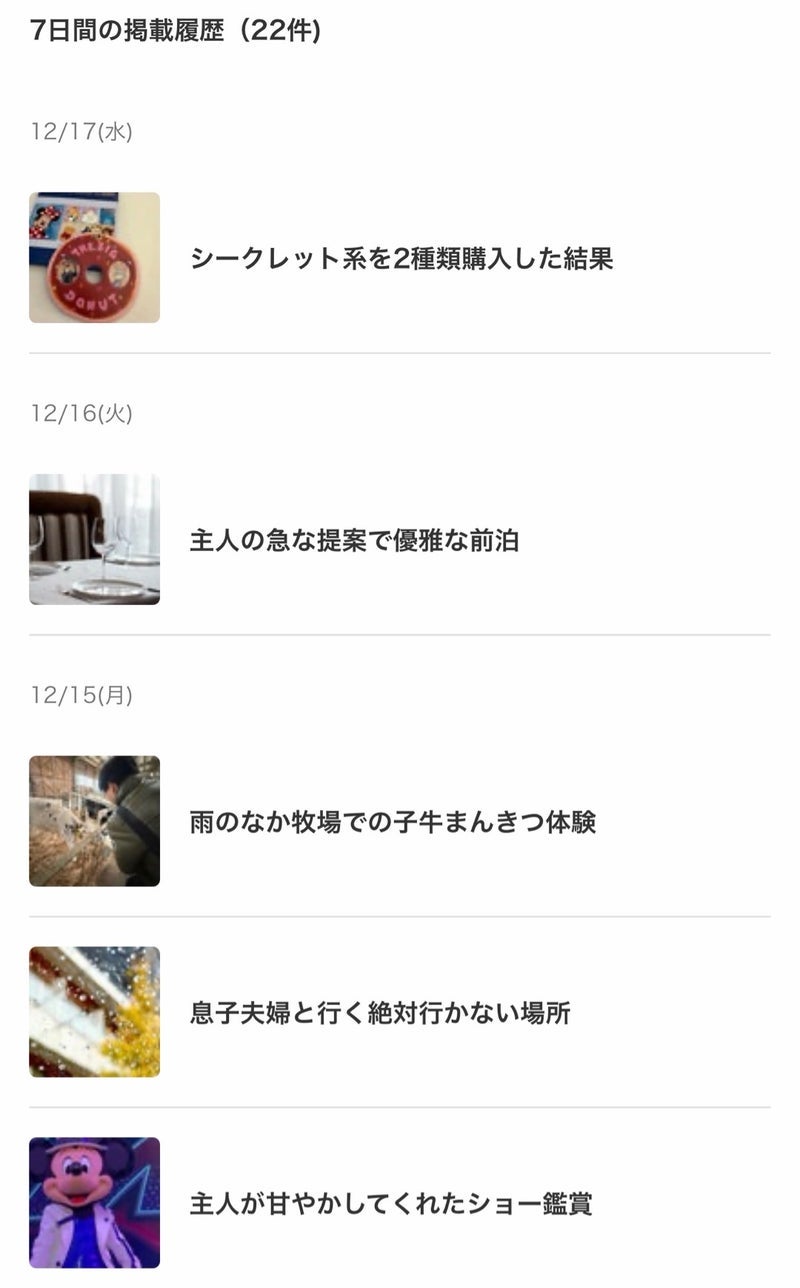Open the post 主人の急な提案で優雅な前泊

tap(354, 541)
